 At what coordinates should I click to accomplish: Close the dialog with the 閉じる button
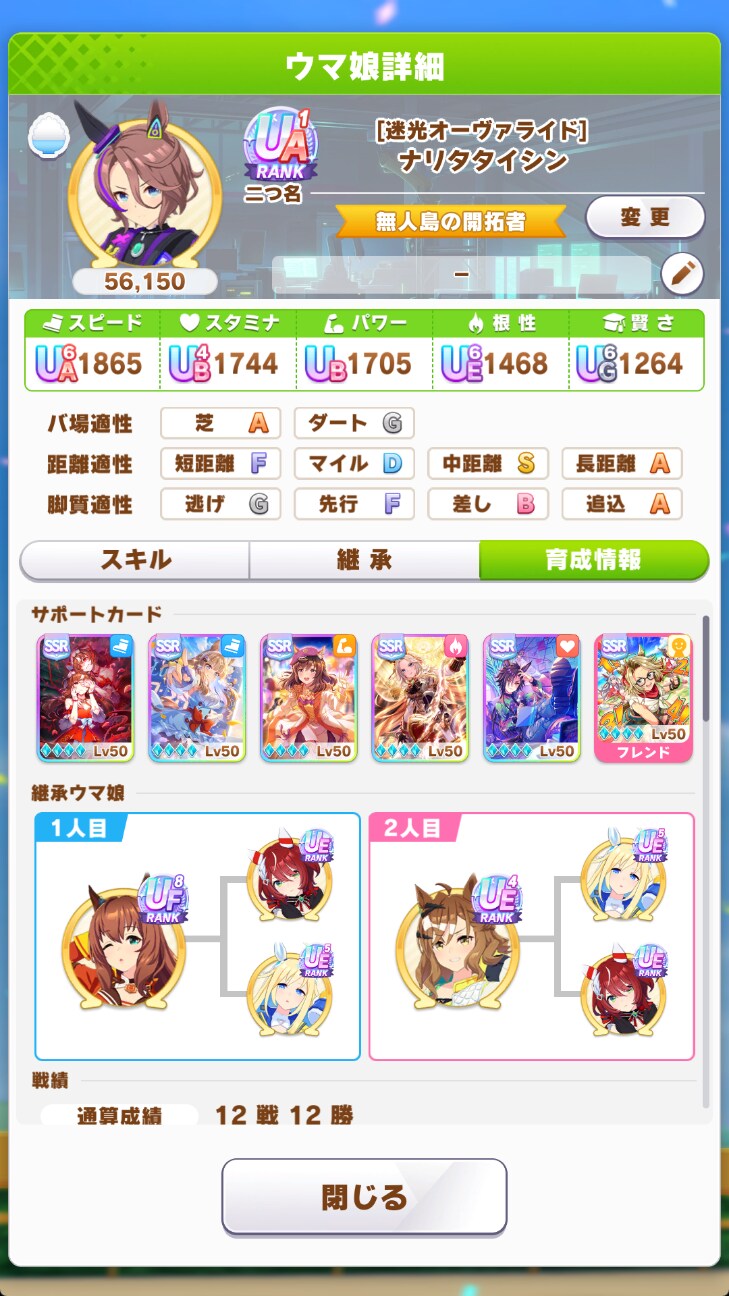(364, 1196)
